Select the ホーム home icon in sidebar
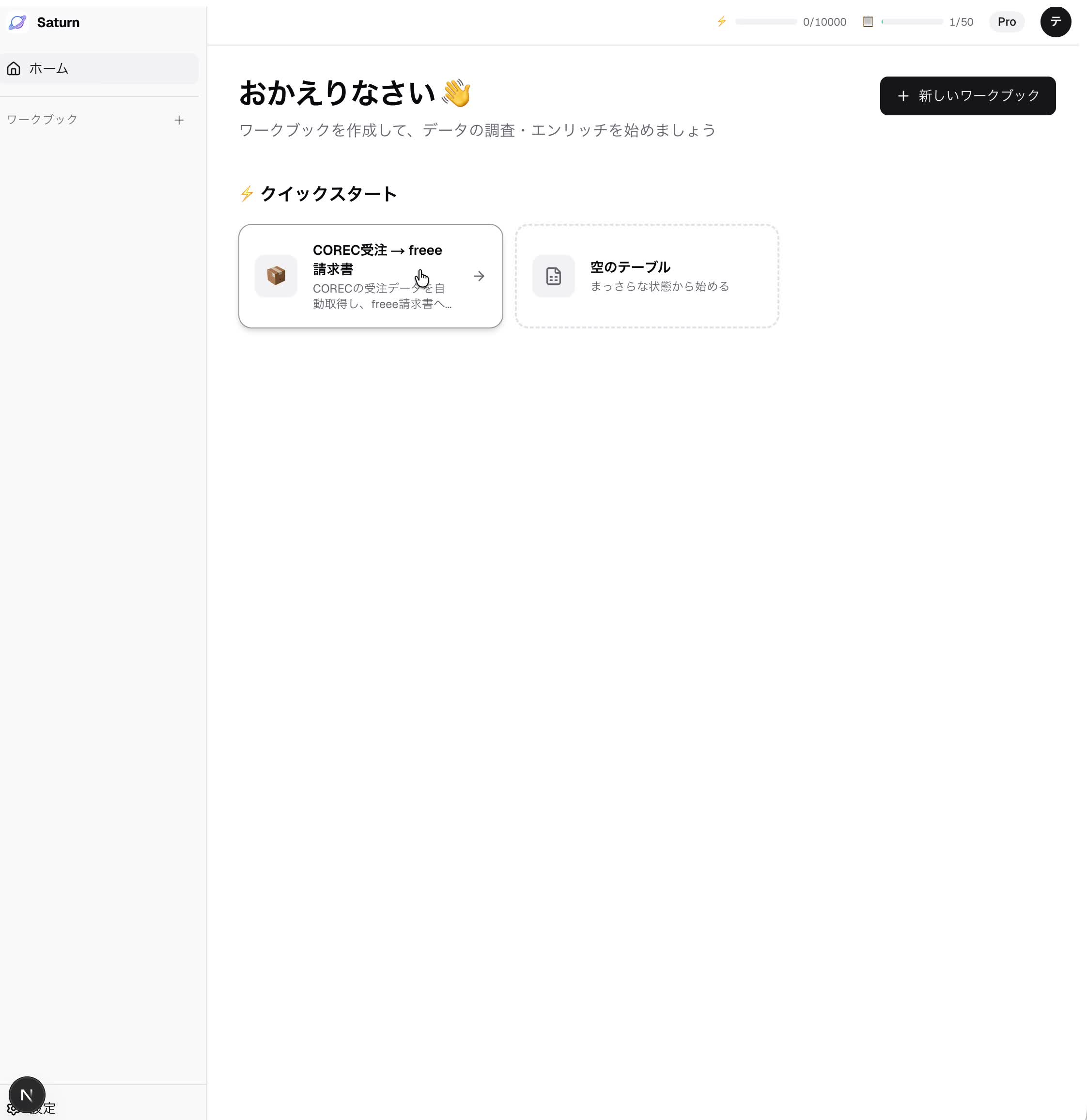 [x=14, y=68]
